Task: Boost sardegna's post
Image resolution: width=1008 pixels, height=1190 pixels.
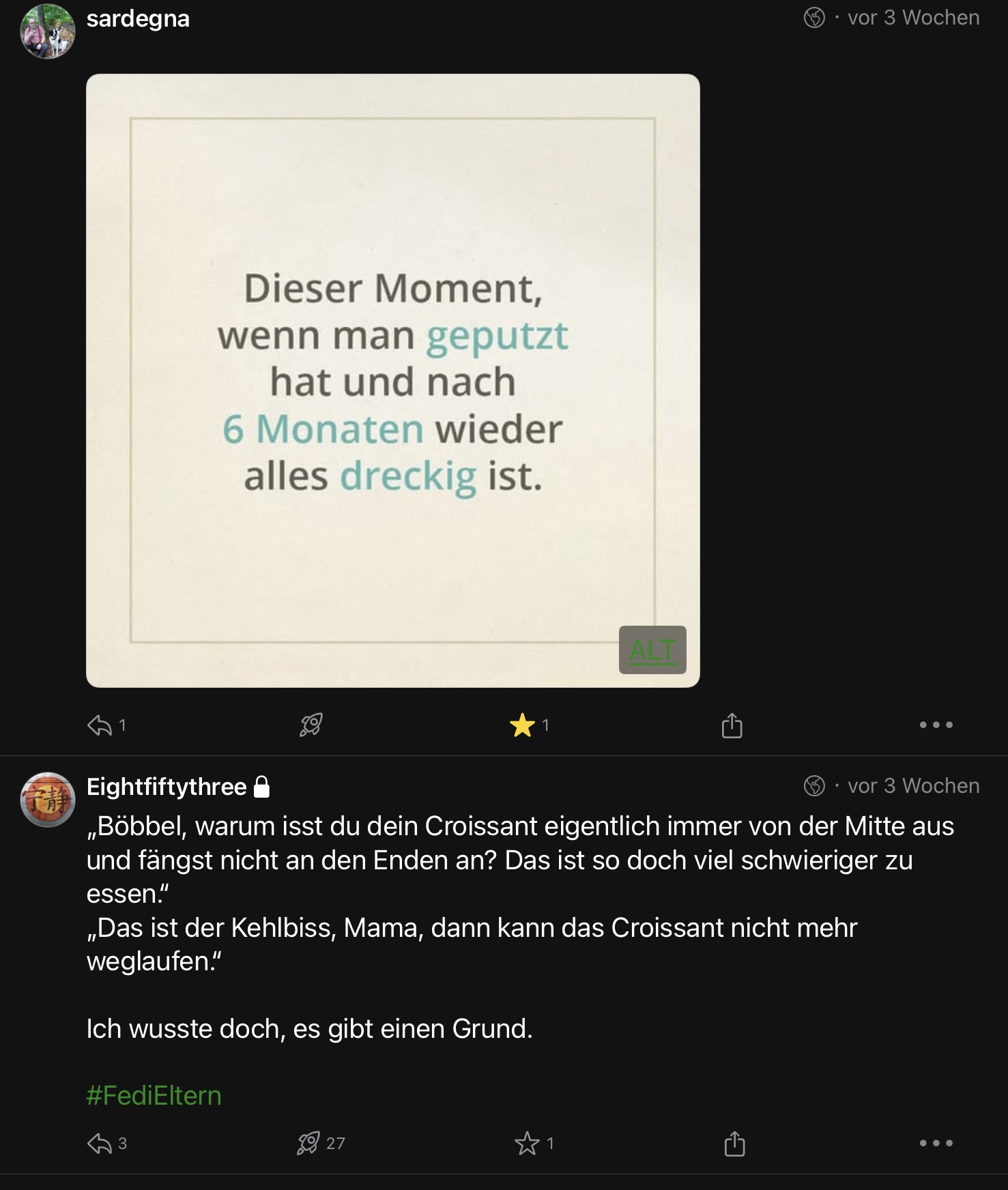Action: [311, 725]
